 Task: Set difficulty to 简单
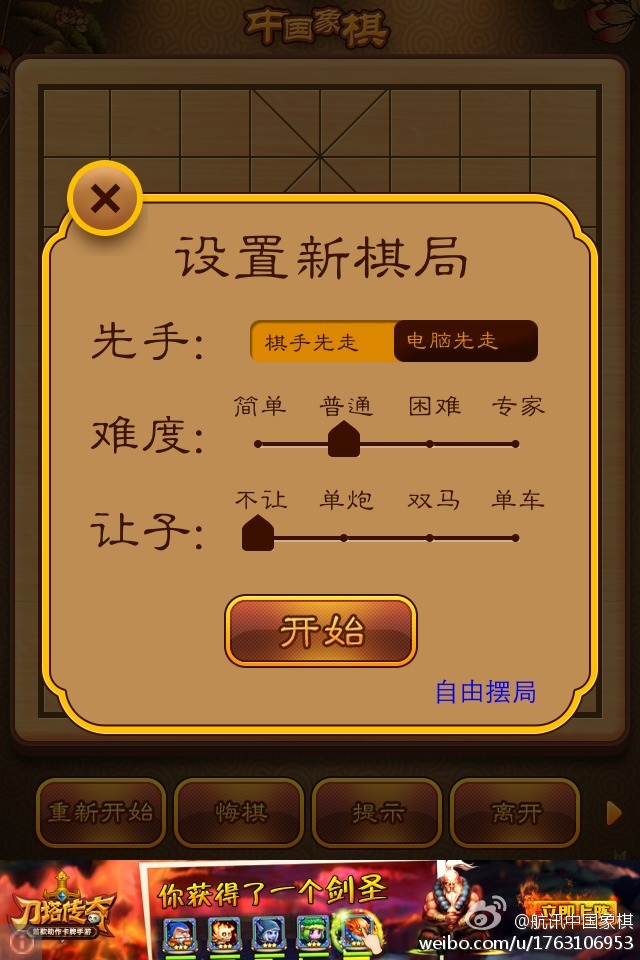(x=258, y=443)
